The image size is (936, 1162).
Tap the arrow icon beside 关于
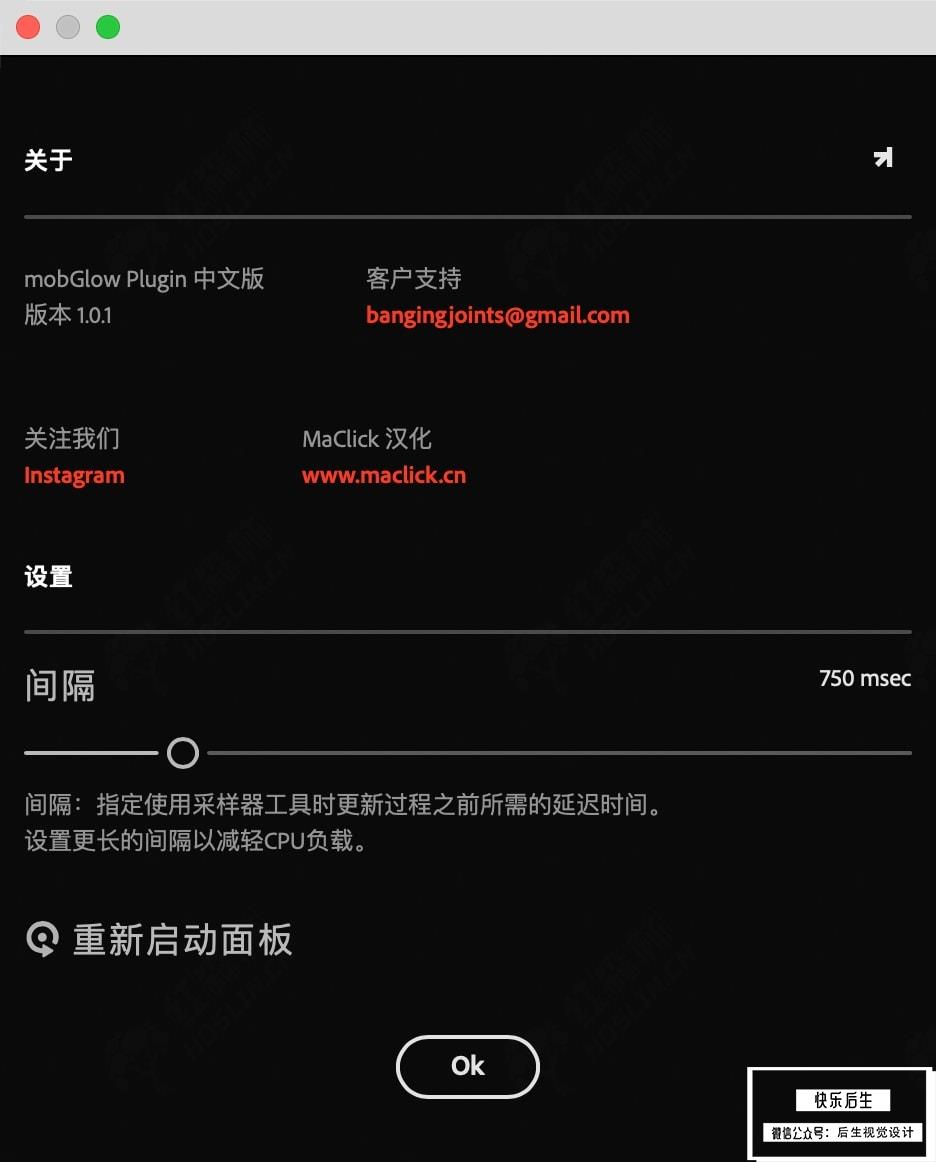pyautogui.click(x=883, y=158)
